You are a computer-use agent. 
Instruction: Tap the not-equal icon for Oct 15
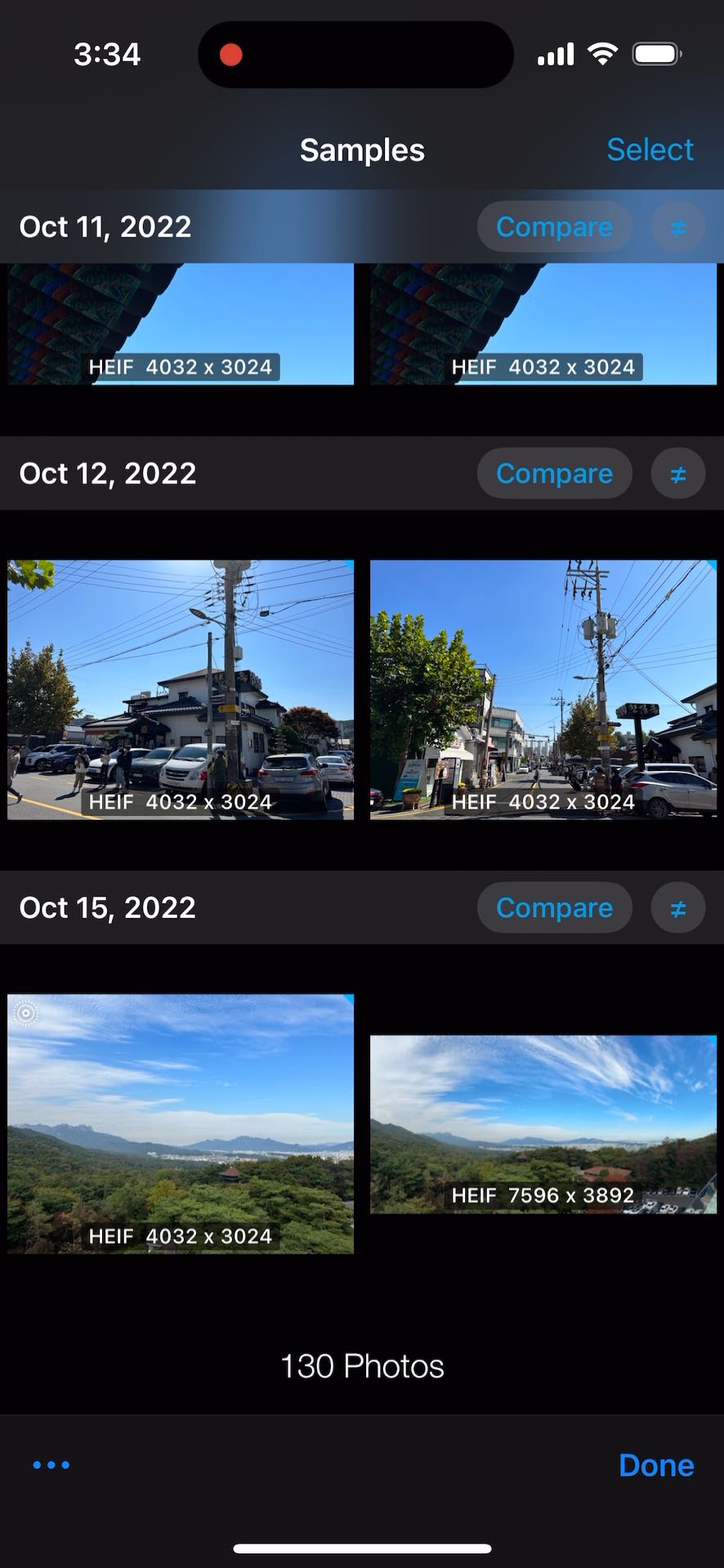click(677, 908)
